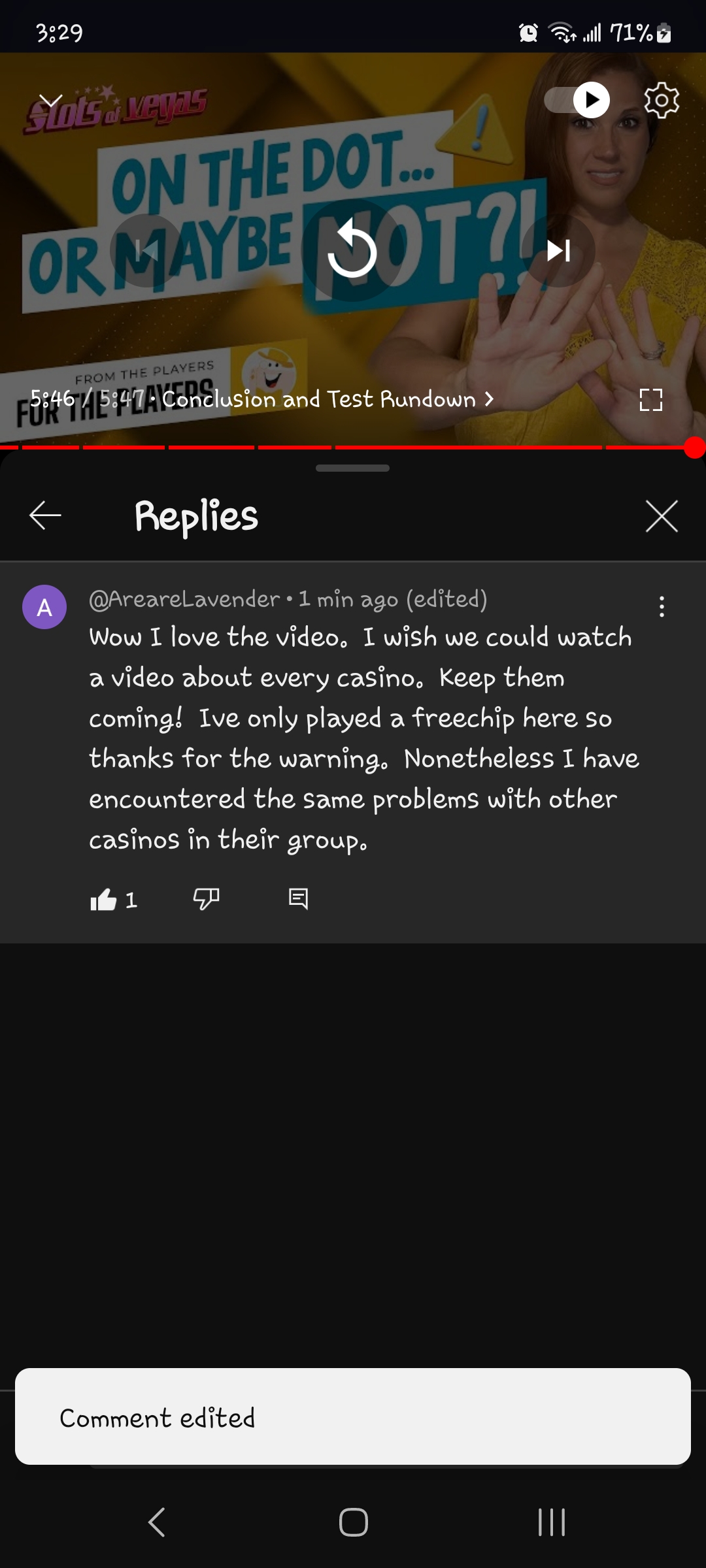Image resolution: width=706 pixels, height=1568 pixels.
Task: Open video settings gear
Action: point(662,100)
